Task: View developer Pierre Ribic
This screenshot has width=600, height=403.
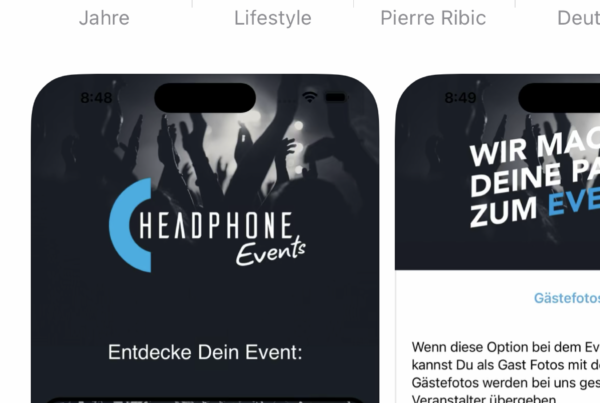Action: [433, 18]
